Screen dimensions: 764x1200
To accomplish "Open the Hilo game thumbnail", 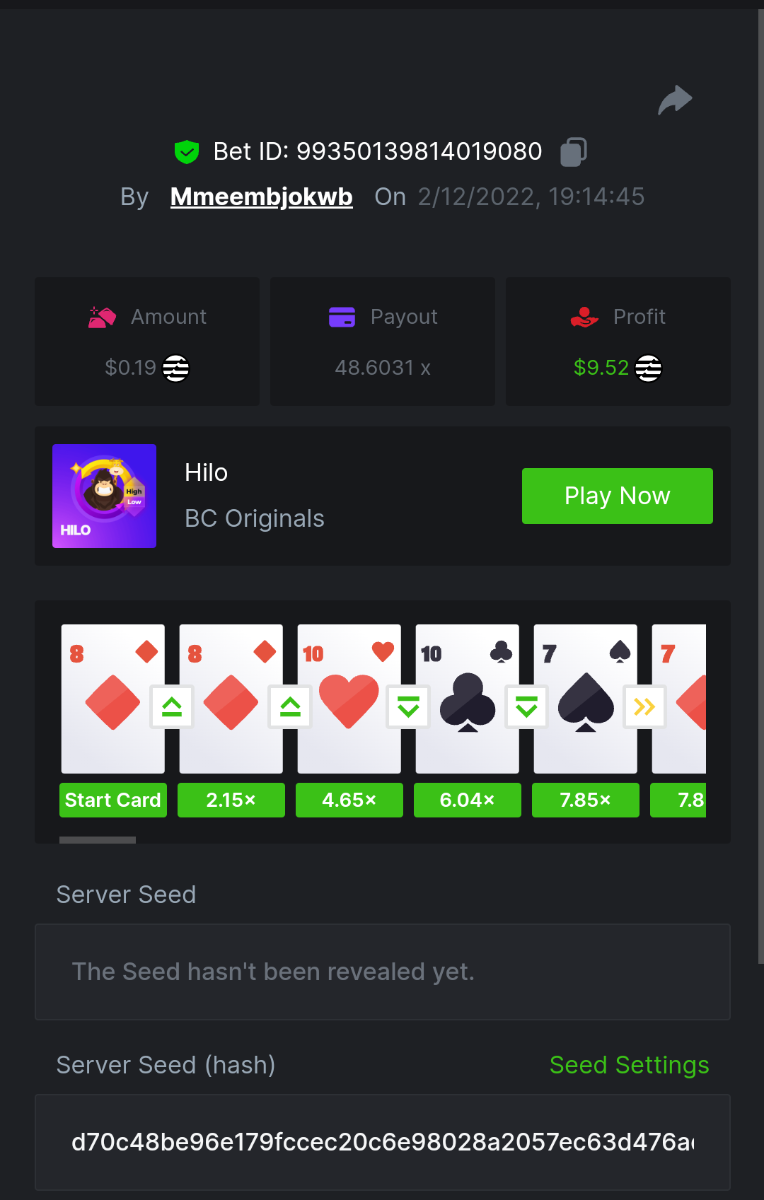I will [104, 496].
